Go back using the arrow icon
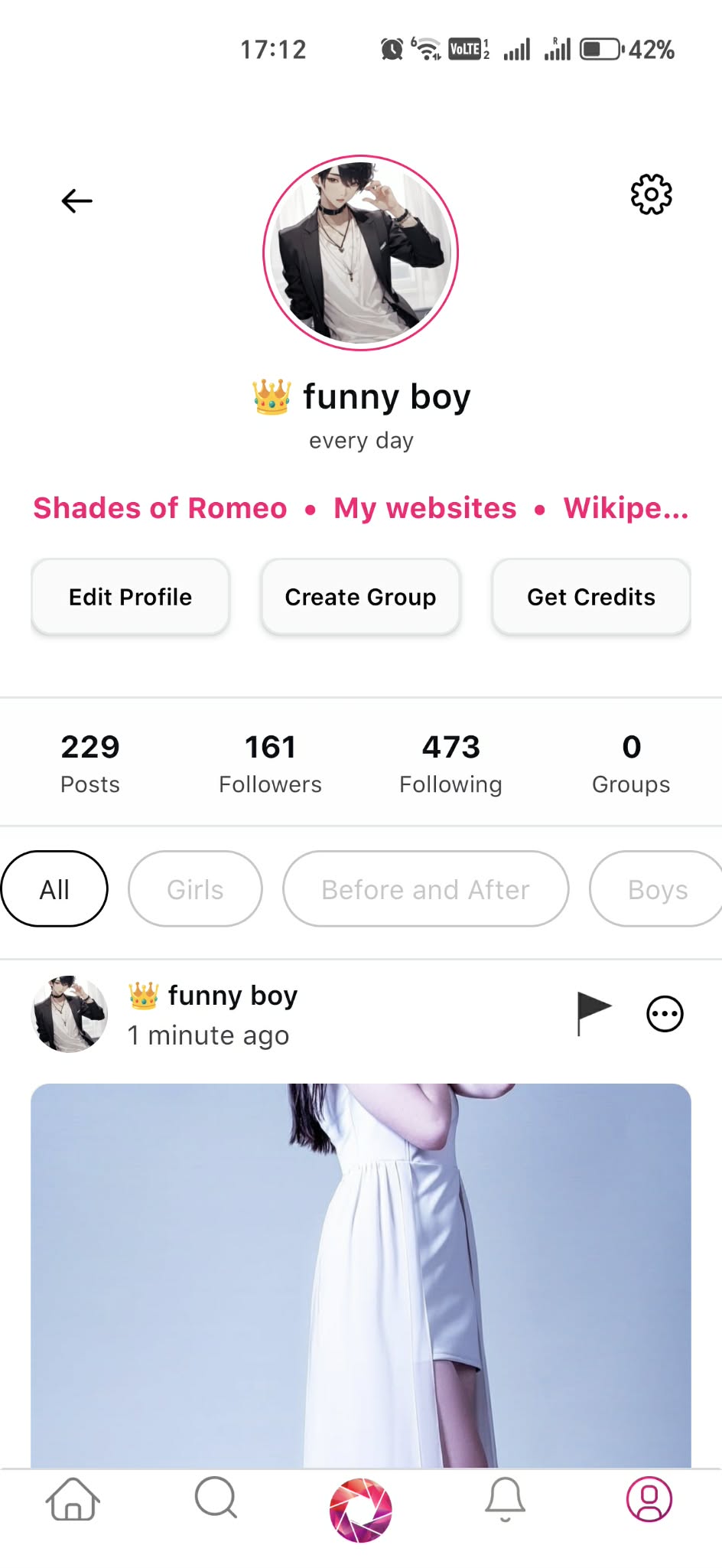 [x=76, y=201]
